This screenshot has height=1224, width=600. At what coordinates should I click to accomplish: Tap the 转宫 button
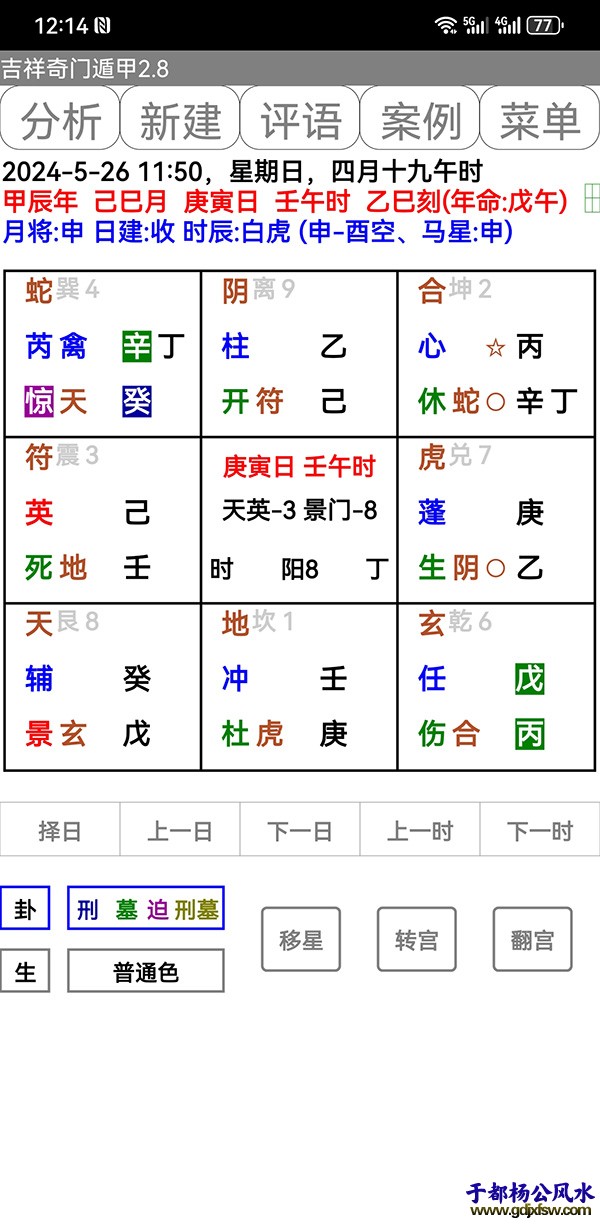[416, 940]
